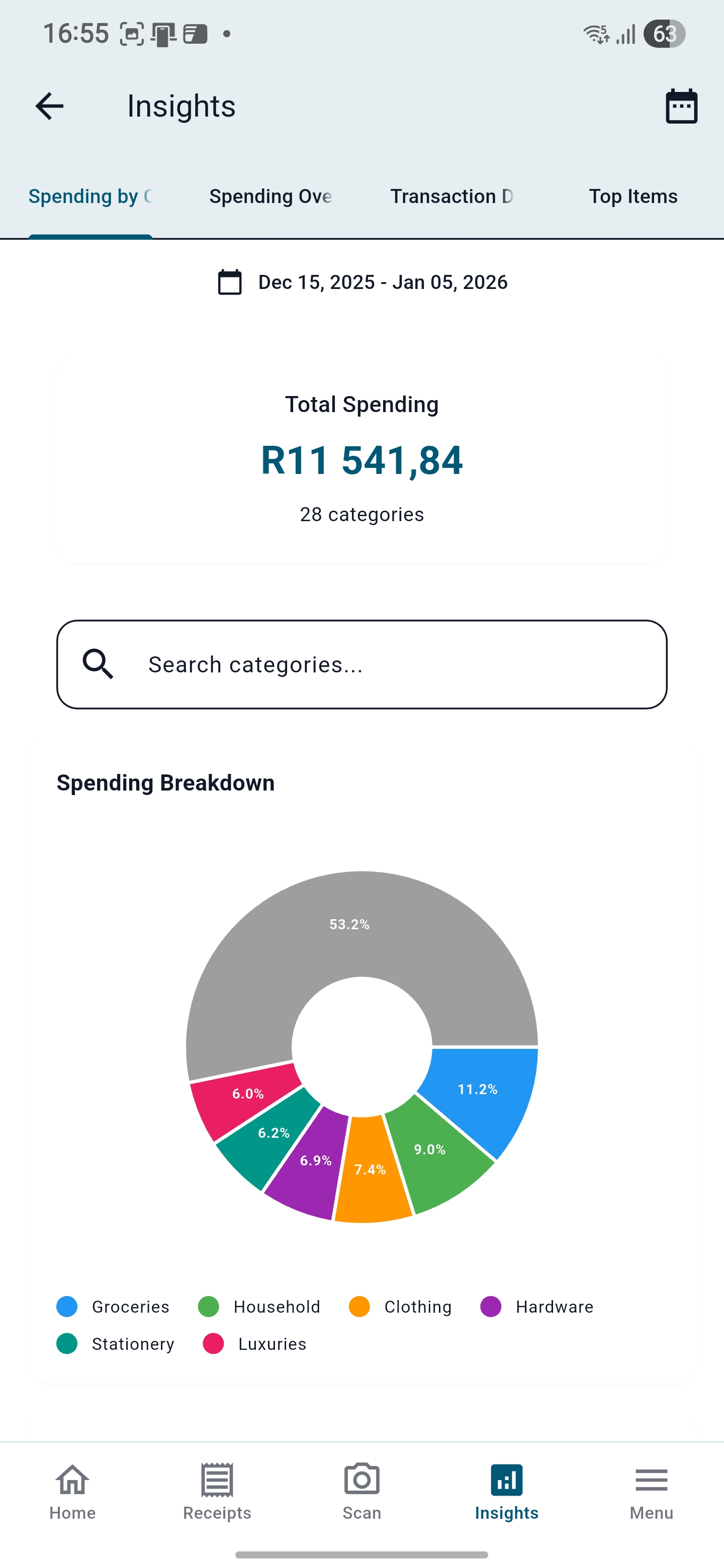Tap the Luxuries pink legend dot
The height and width of the screenshot is (1568, 724).
[x=213, y=1344]
